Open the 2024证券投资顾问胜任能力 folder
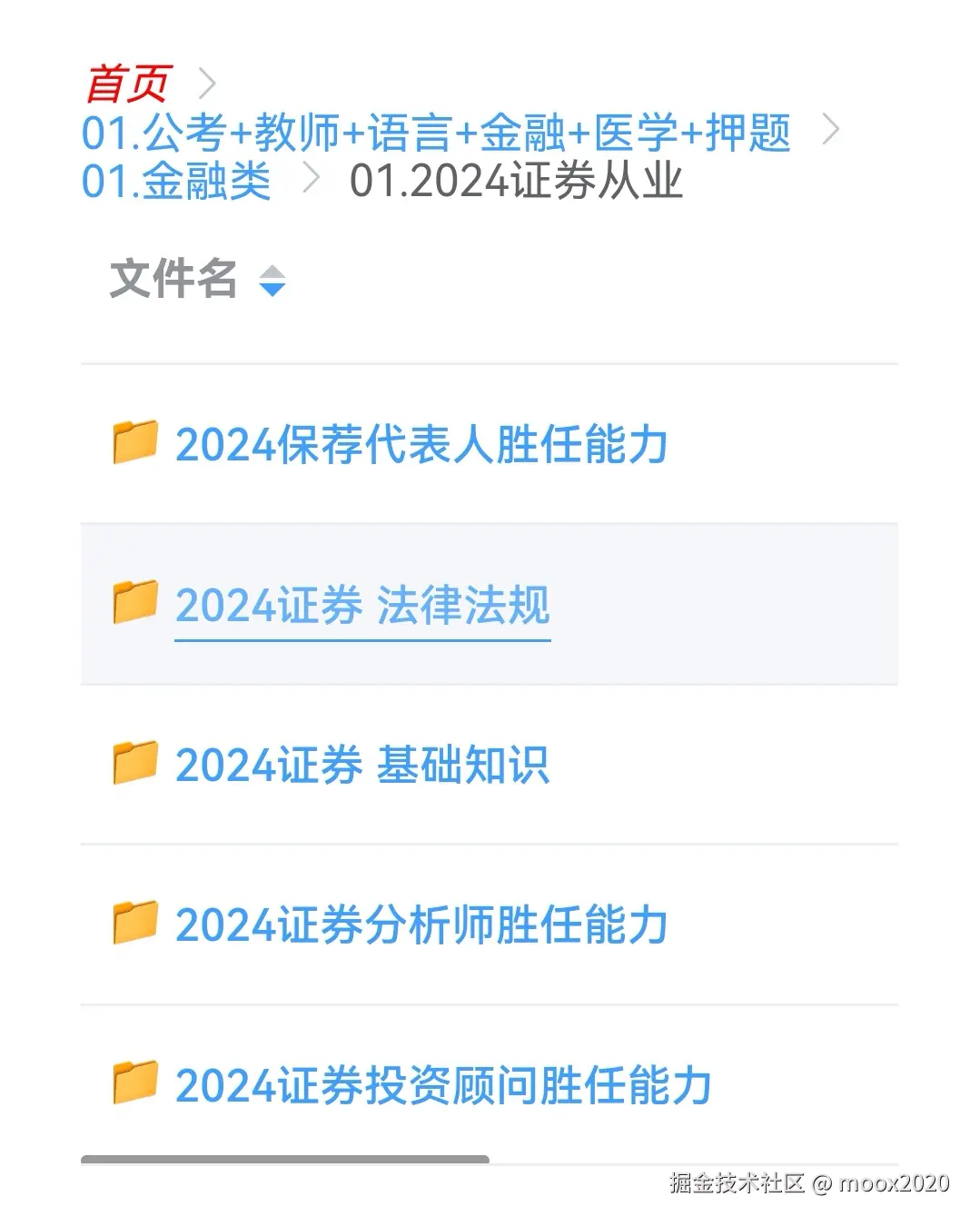Image resolution: width=980 pixels, height=1226 pixels. (444, 1084)
